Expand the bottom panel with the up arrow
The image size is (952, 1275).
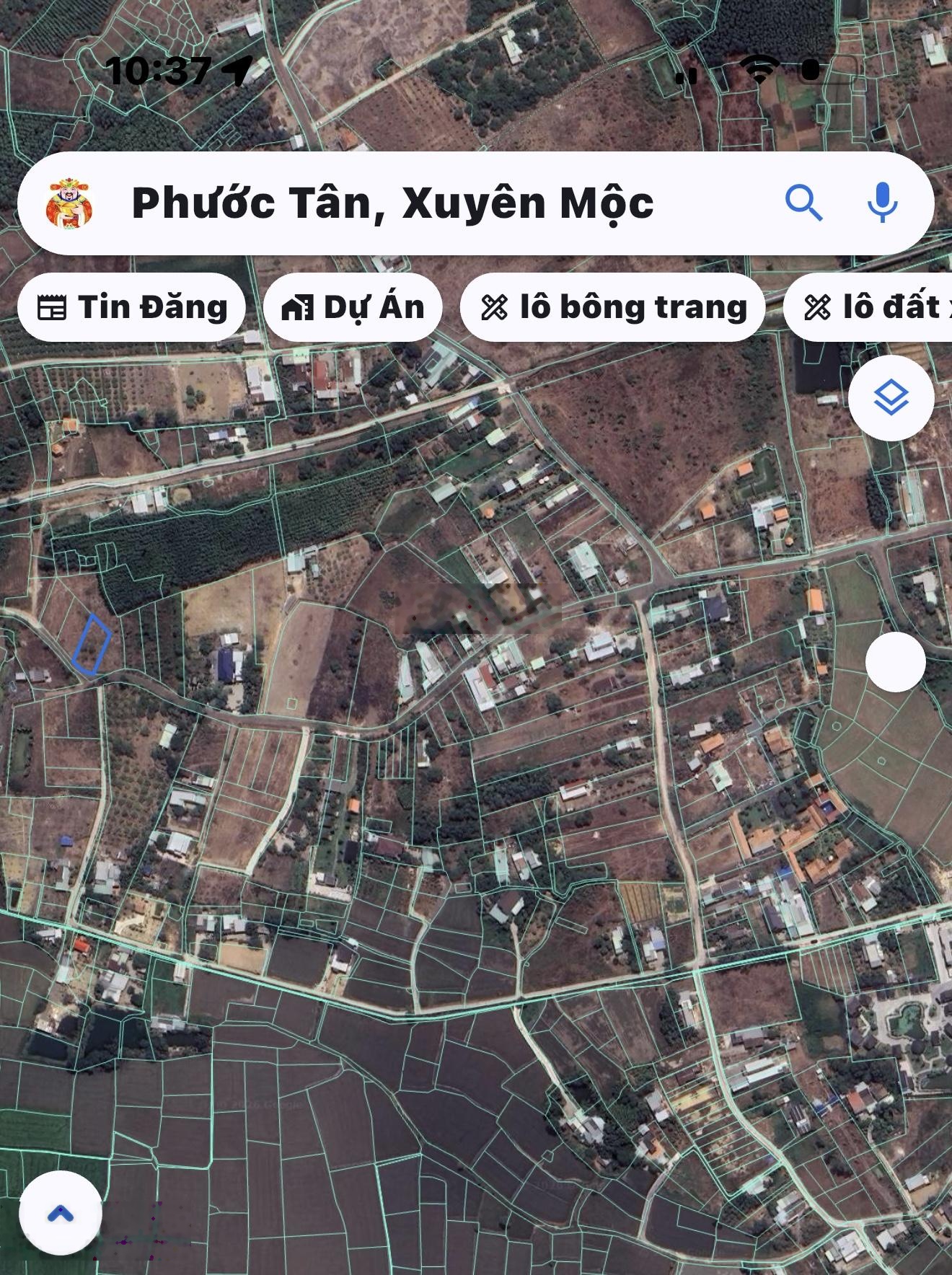61,1213
